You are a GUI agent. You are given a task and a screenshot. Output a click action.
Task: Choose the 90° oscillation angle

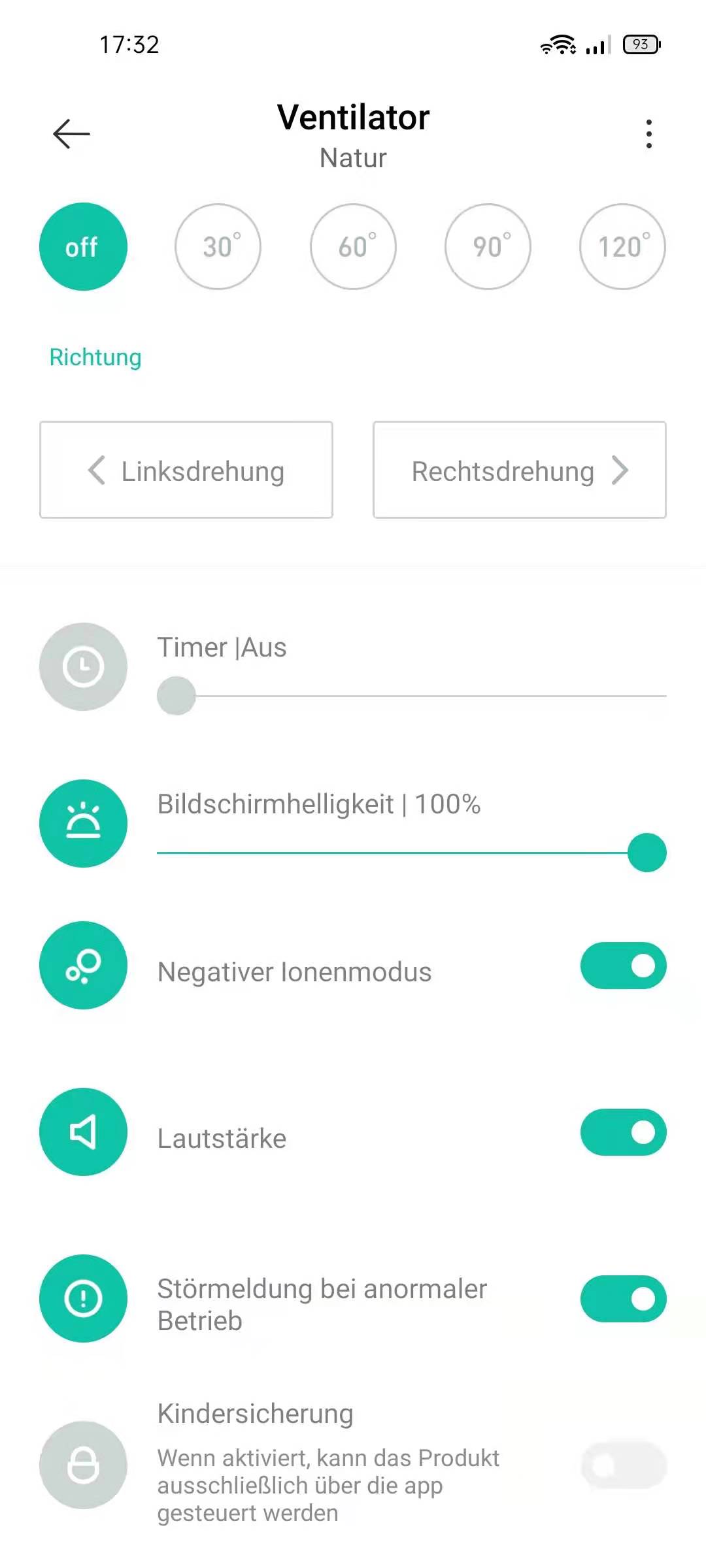coord(488,246)
